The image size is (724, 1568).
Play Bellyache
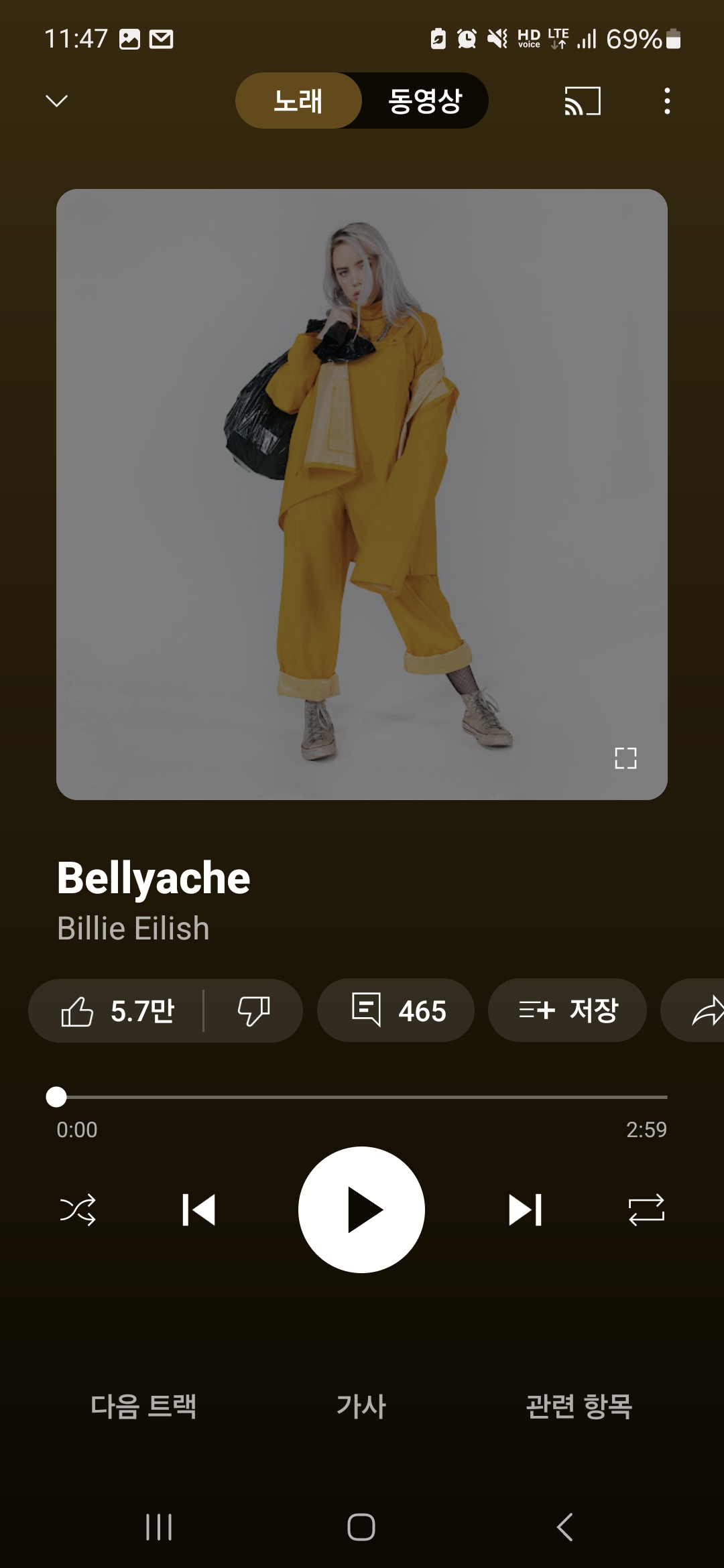click(361, 1210)
